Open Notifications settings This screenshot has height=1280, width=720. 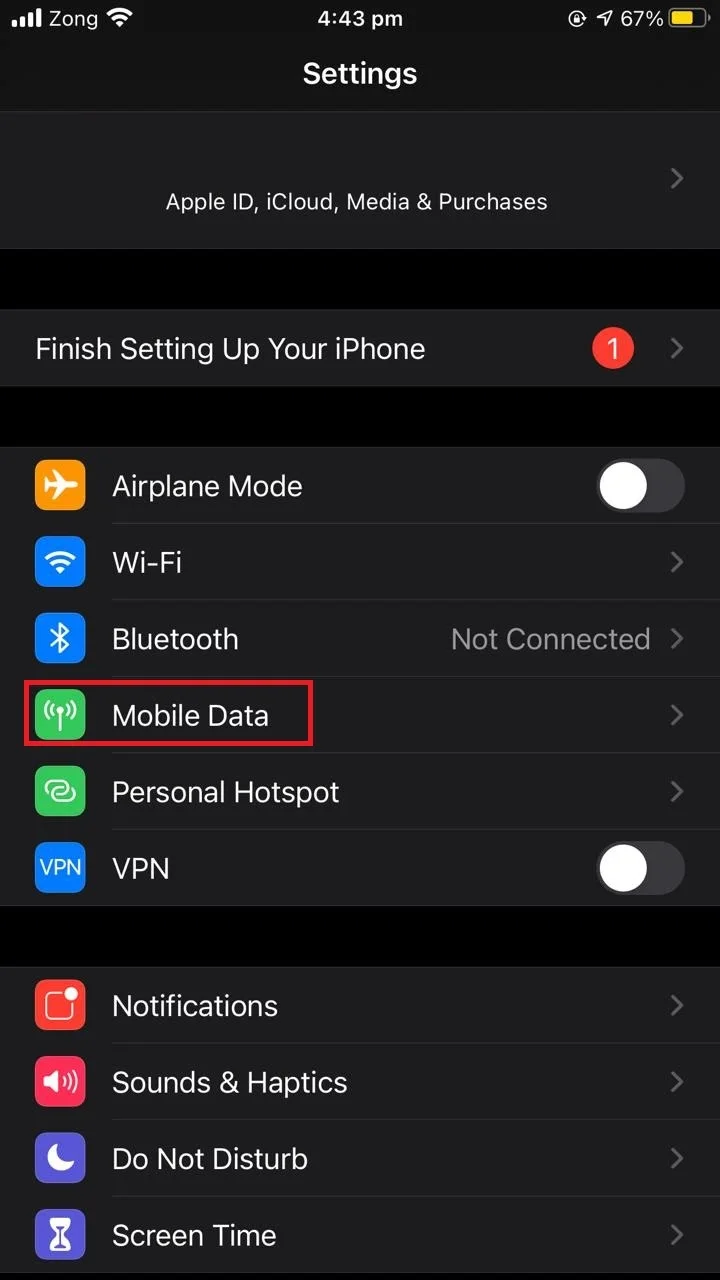click(360, 1005)
